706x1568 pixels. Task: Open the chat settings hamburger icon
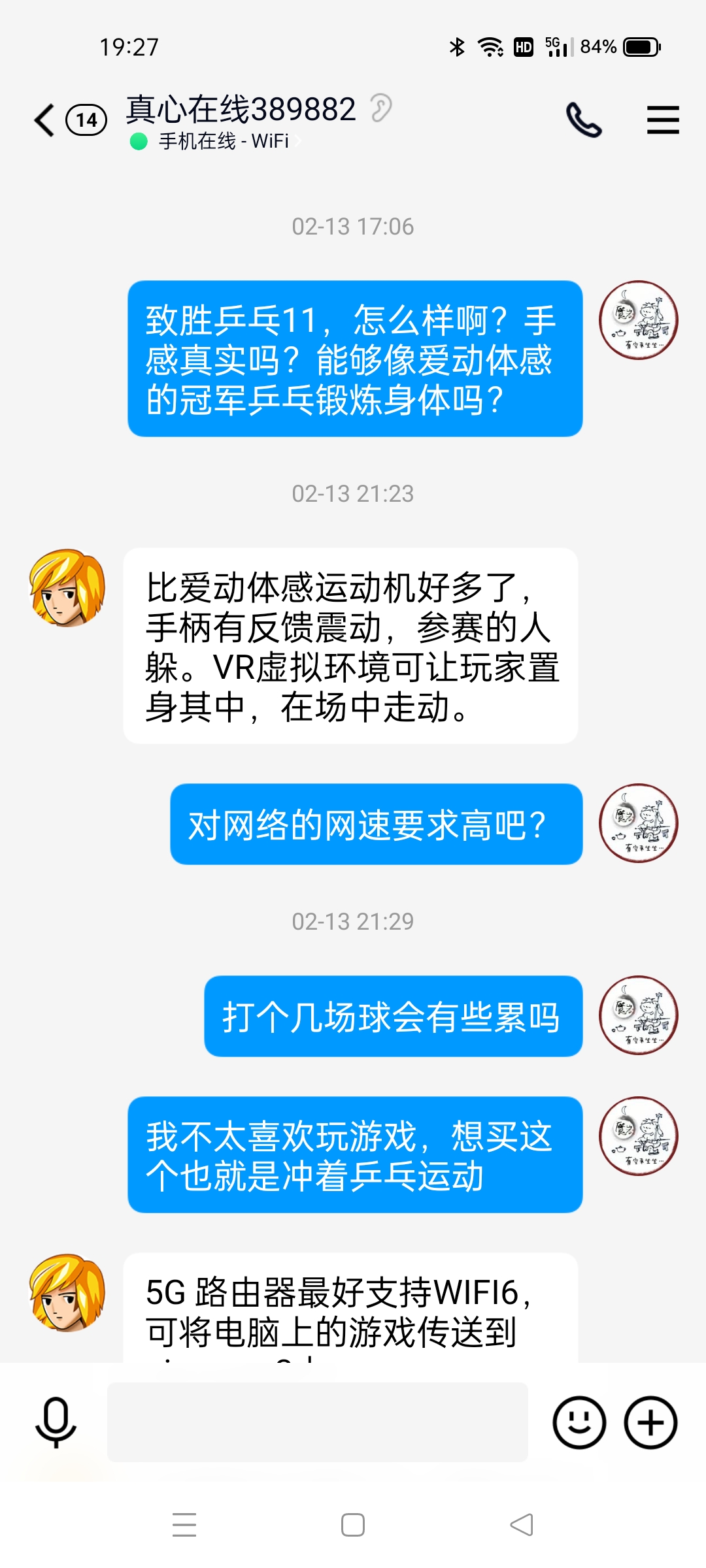[663, 120]
